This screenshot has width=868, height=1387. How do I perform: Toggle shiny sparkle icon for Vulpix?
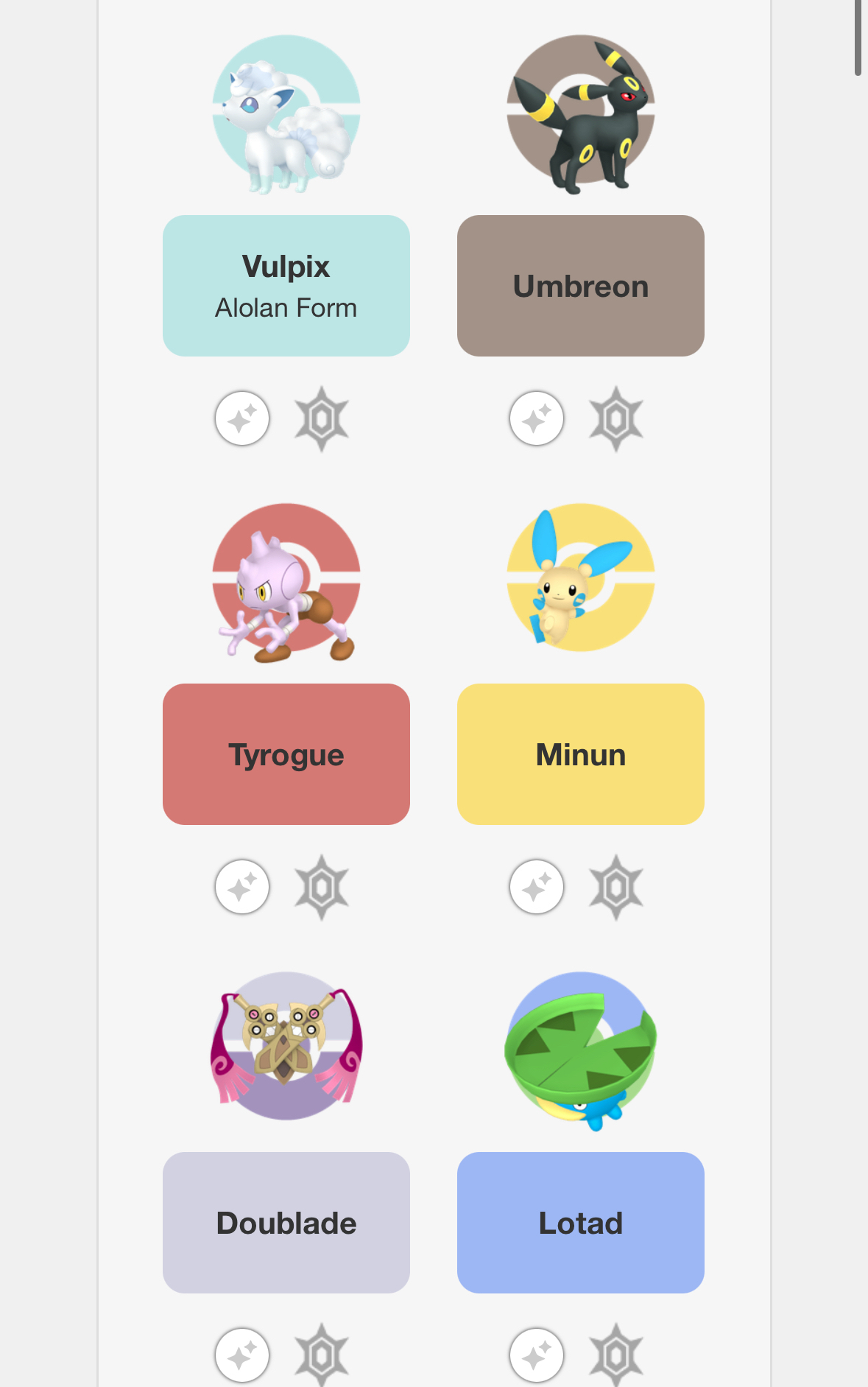coord(242,418)
